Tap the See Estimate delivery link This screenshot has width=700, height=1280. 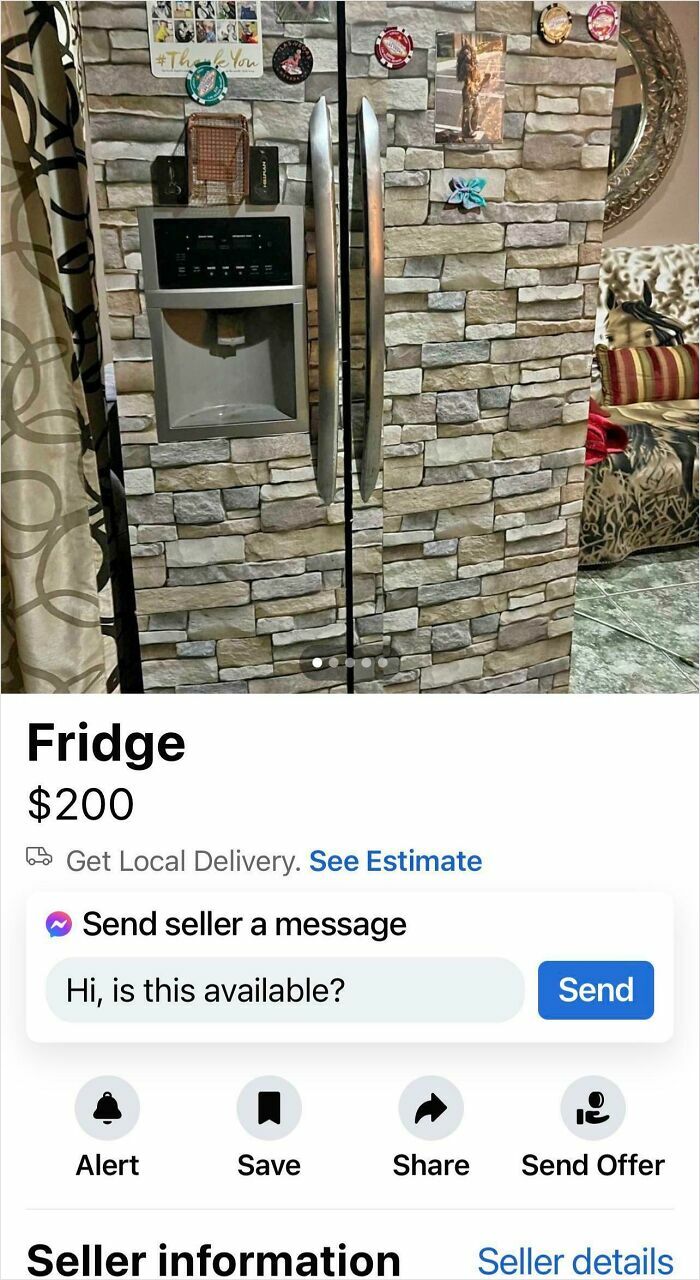(395, 861)
